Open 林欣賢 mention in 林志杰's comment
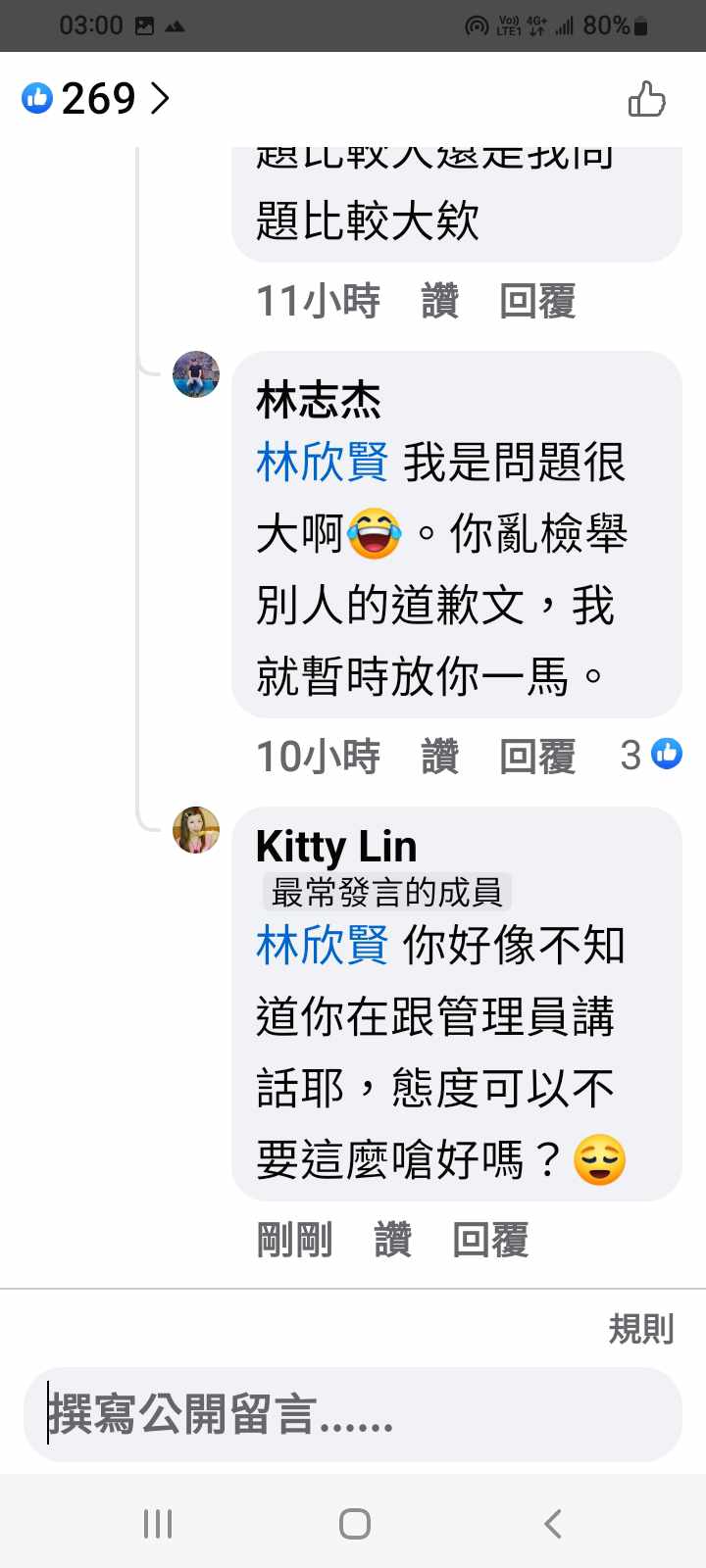 tap(322, 463)
